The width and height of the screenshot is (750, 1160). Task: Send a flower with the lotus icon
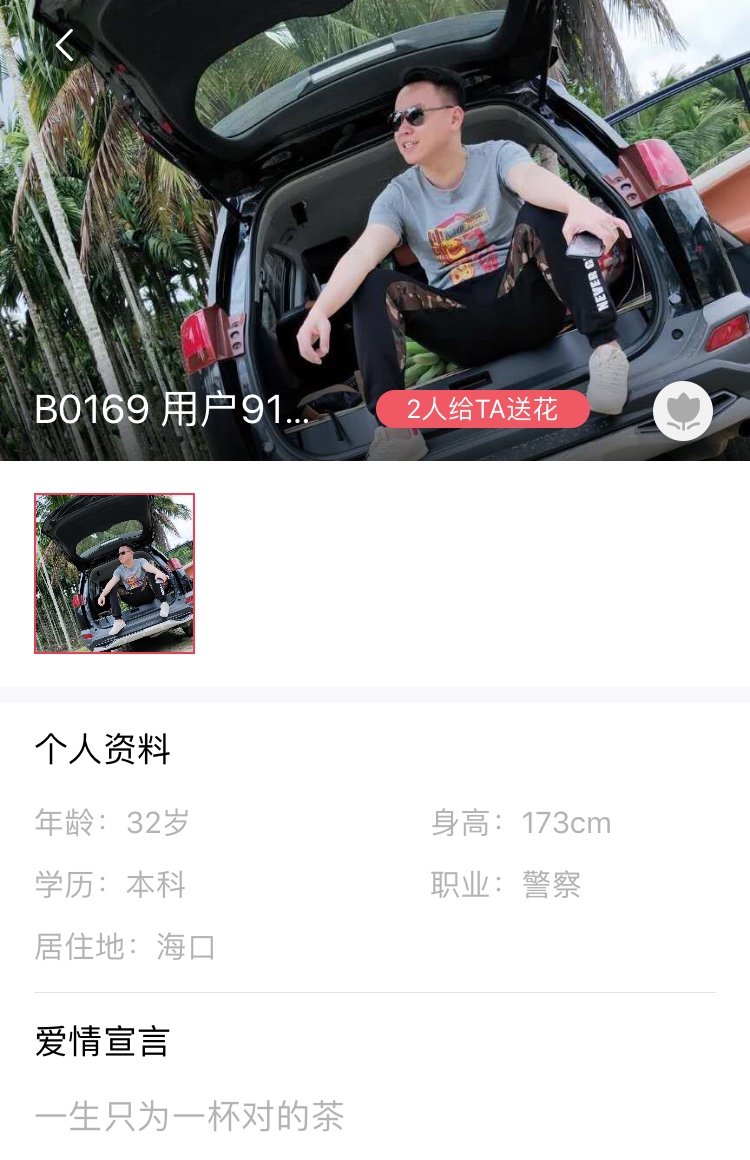point(683,410)
